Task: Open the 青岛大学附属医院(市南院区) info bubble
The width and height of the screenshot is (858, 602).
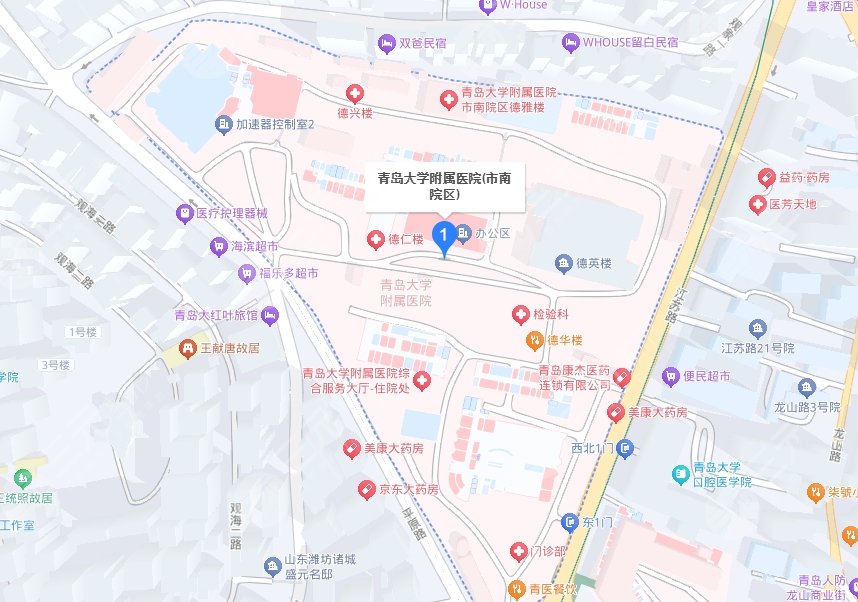Action: (x=444, y=187)
